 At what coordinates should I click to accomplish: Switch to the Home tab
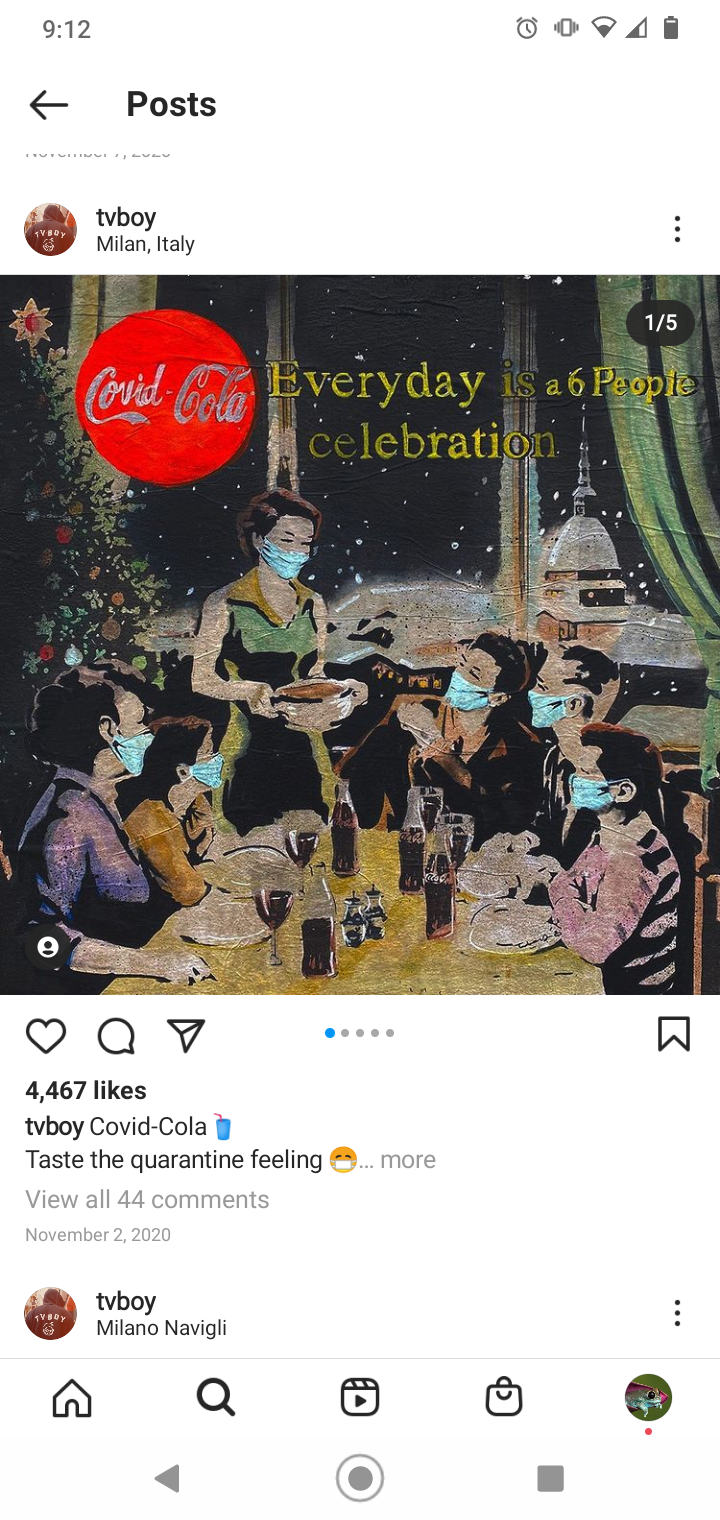tap(72, 1397)
